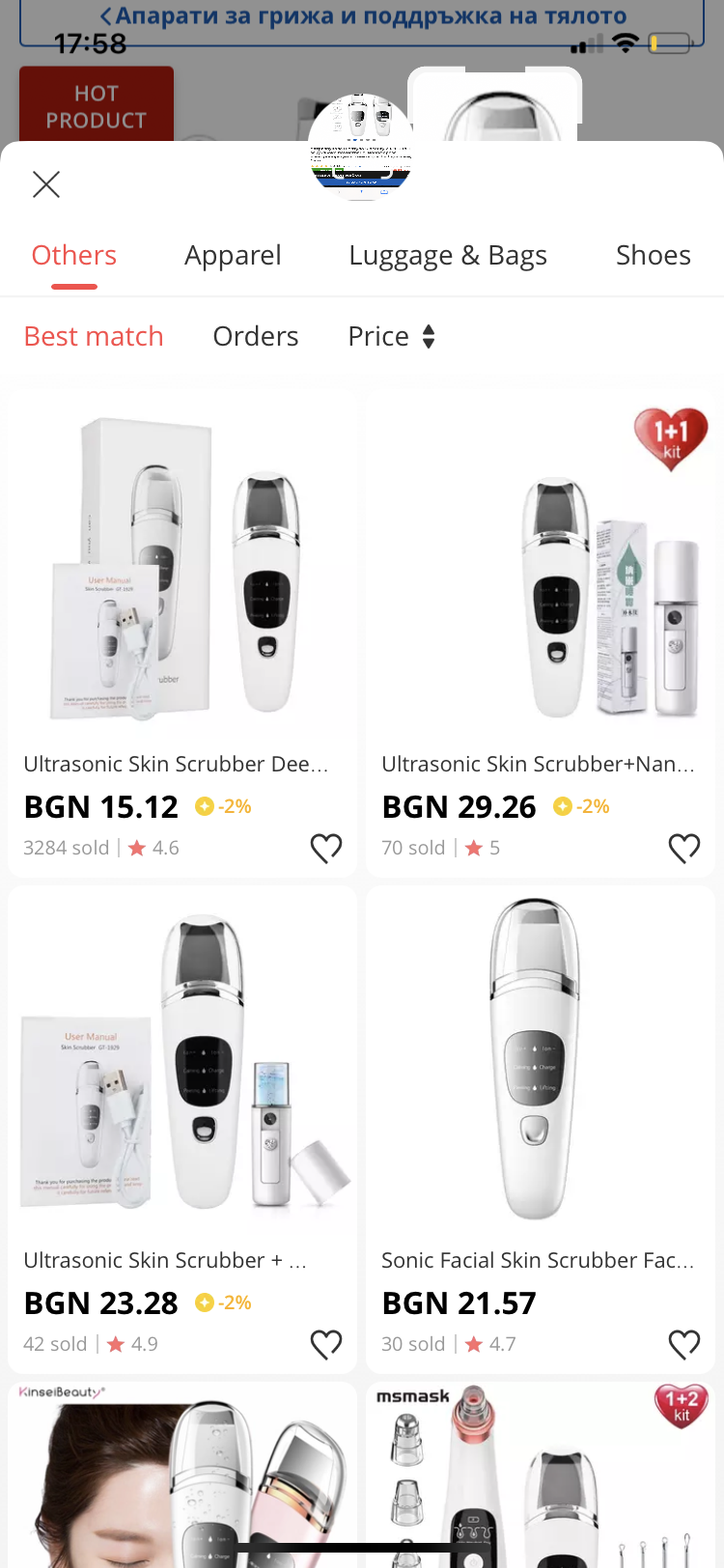Heart the BGN 21.57 Sonic Facial Scrubber

tap(684, 1344)
